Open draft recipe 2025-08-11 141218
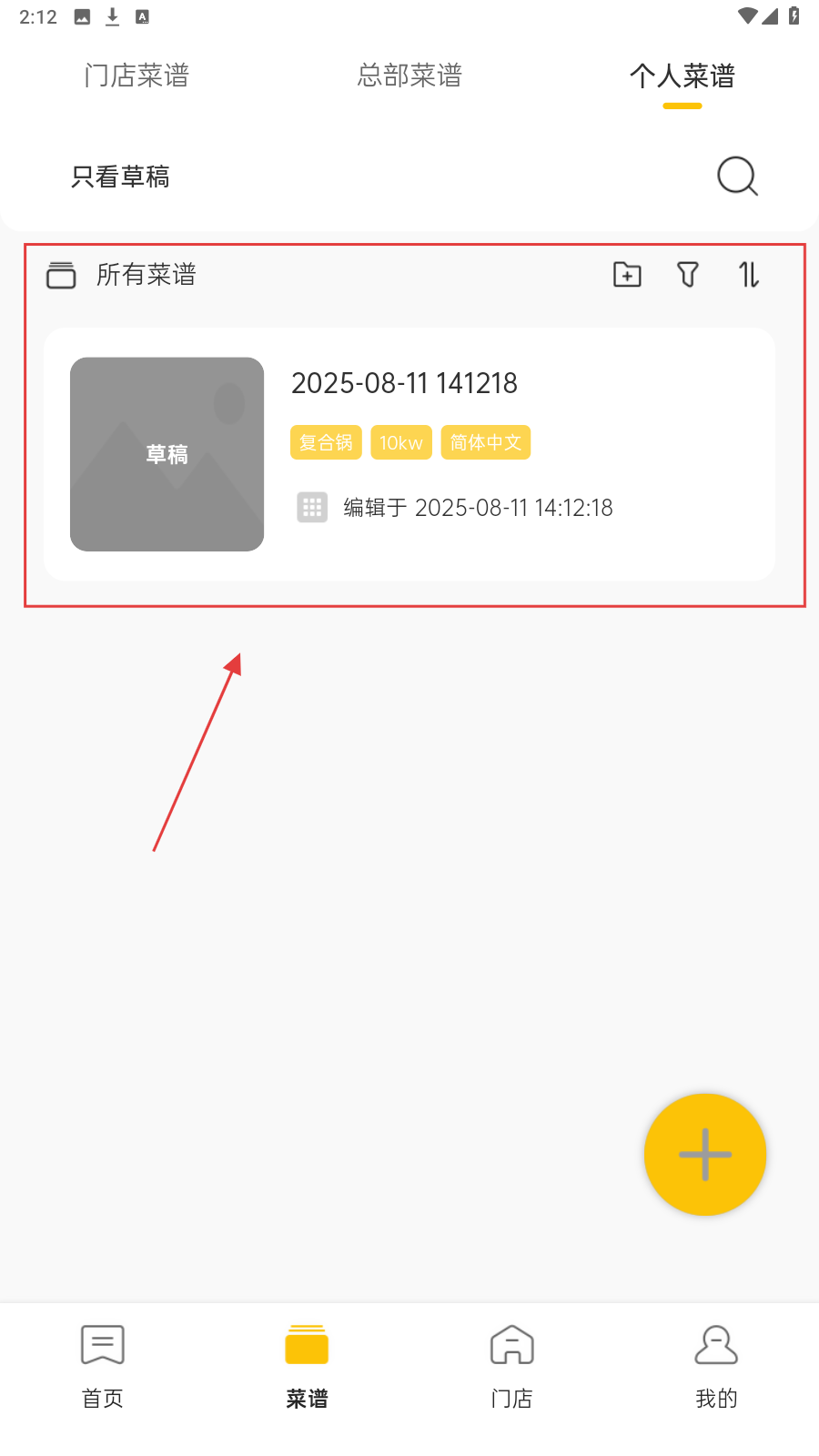 (409, 454)
